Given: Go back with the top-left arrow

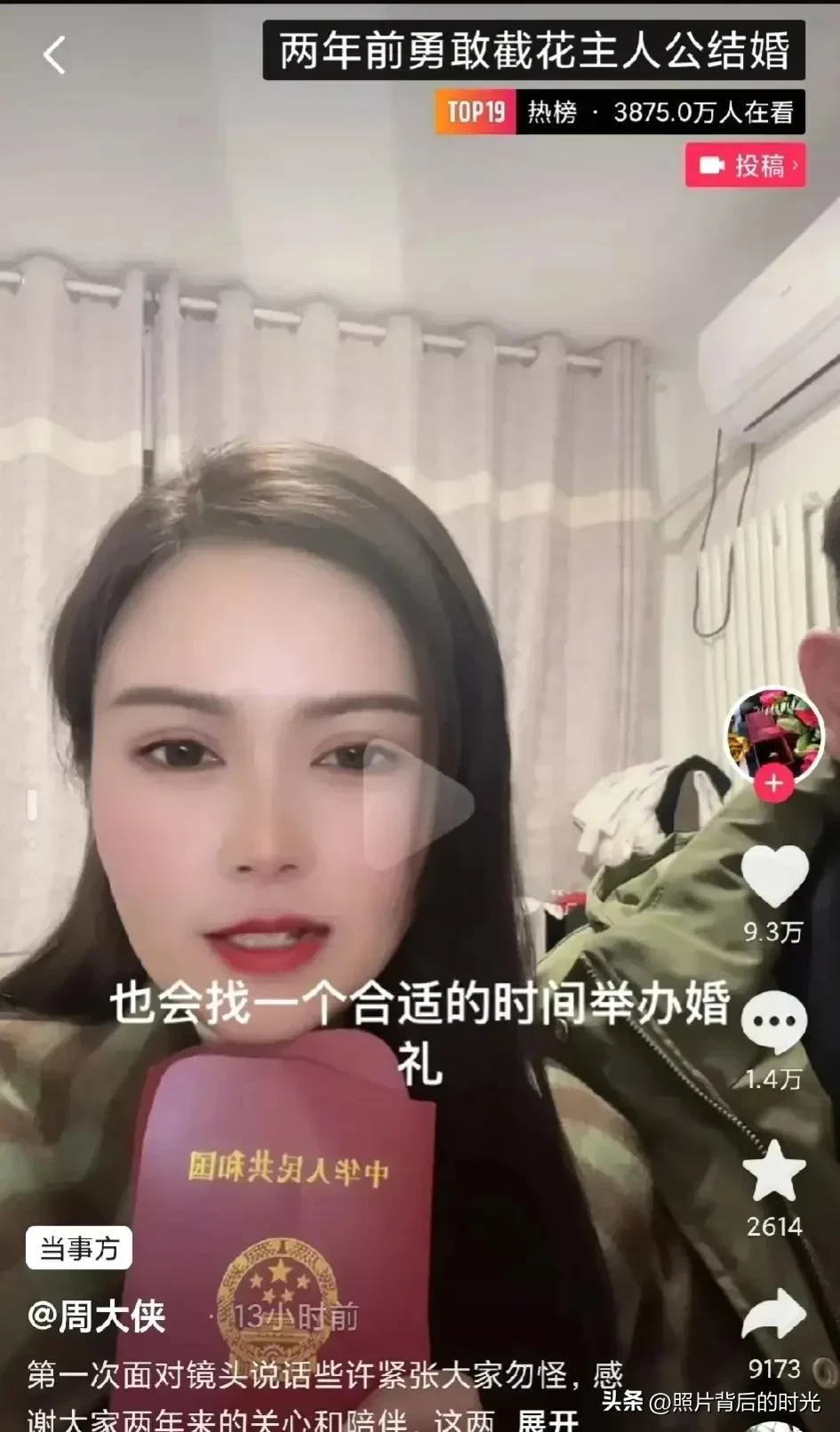Looking at the screenshot, I should click(55, 55).
